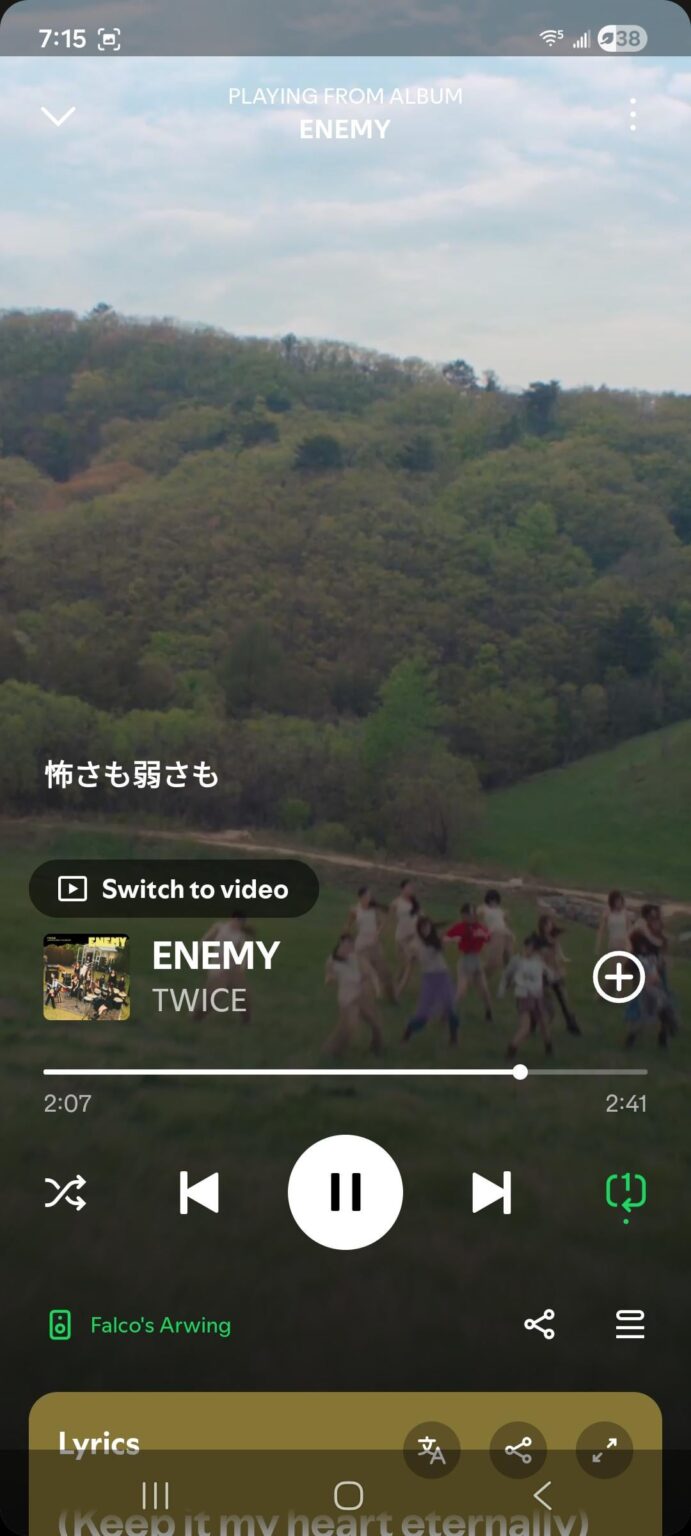691x1536 pixels.
Task: Open the three-dot options menu
Action: point(632,115)
